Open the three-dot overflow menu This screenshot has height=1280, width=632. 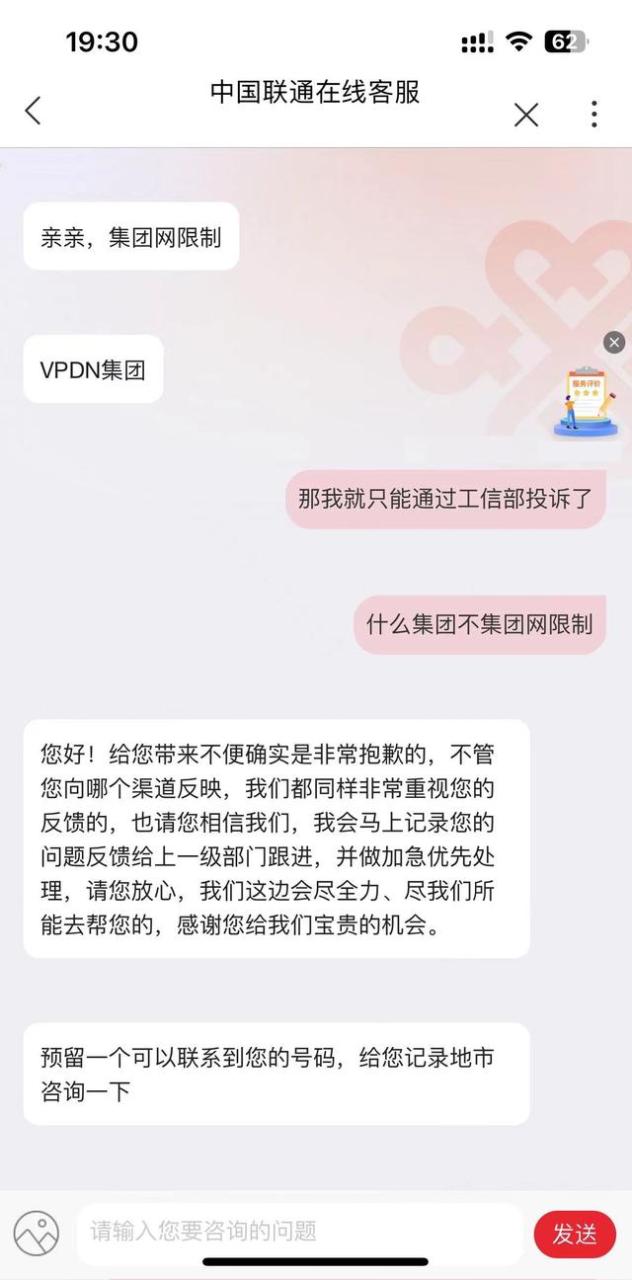pos(594,114)
